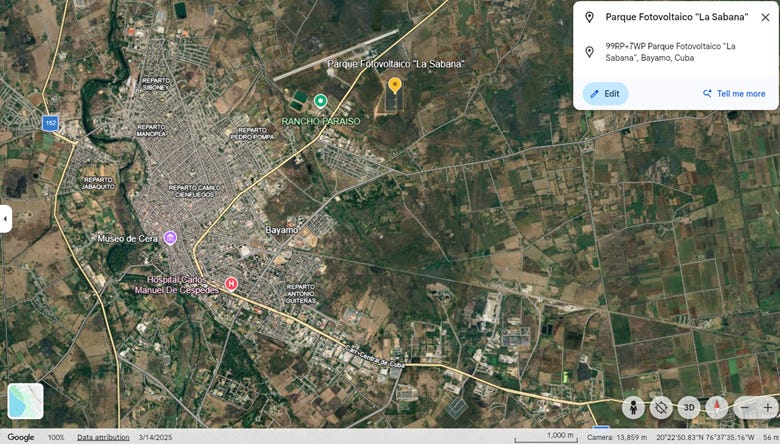Open Hospital Carlos Manuel De Cespedes marker
The width and height of the screenshot is (780, 444).
pos(231,284)
